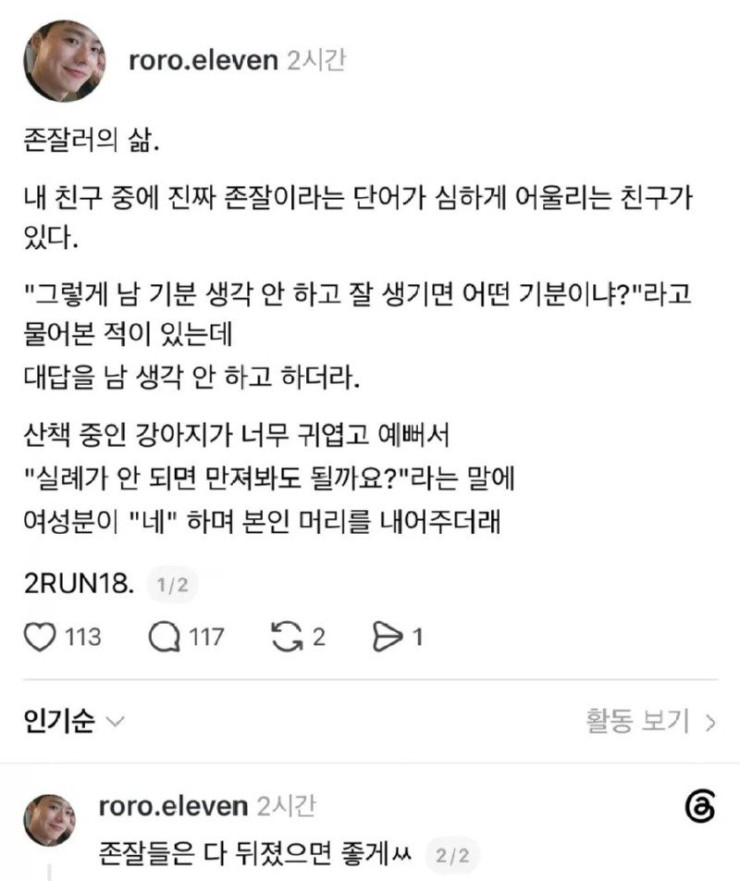Expand the 인기순 sort dropdown
Image resolution: width=740 pixels, height=881 pixels.
coord(74,721)
